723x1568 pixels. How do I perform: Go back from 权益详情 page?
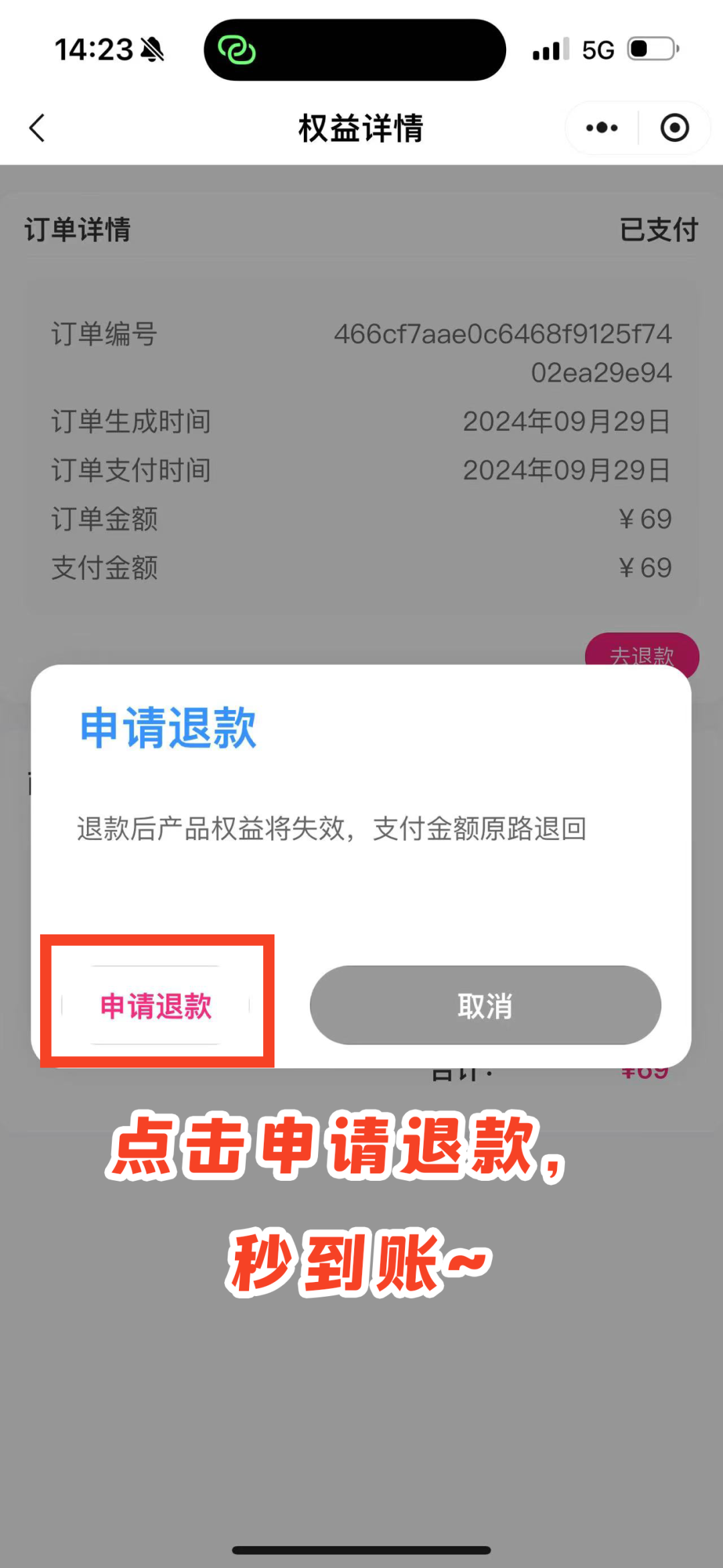pos(37,128)
